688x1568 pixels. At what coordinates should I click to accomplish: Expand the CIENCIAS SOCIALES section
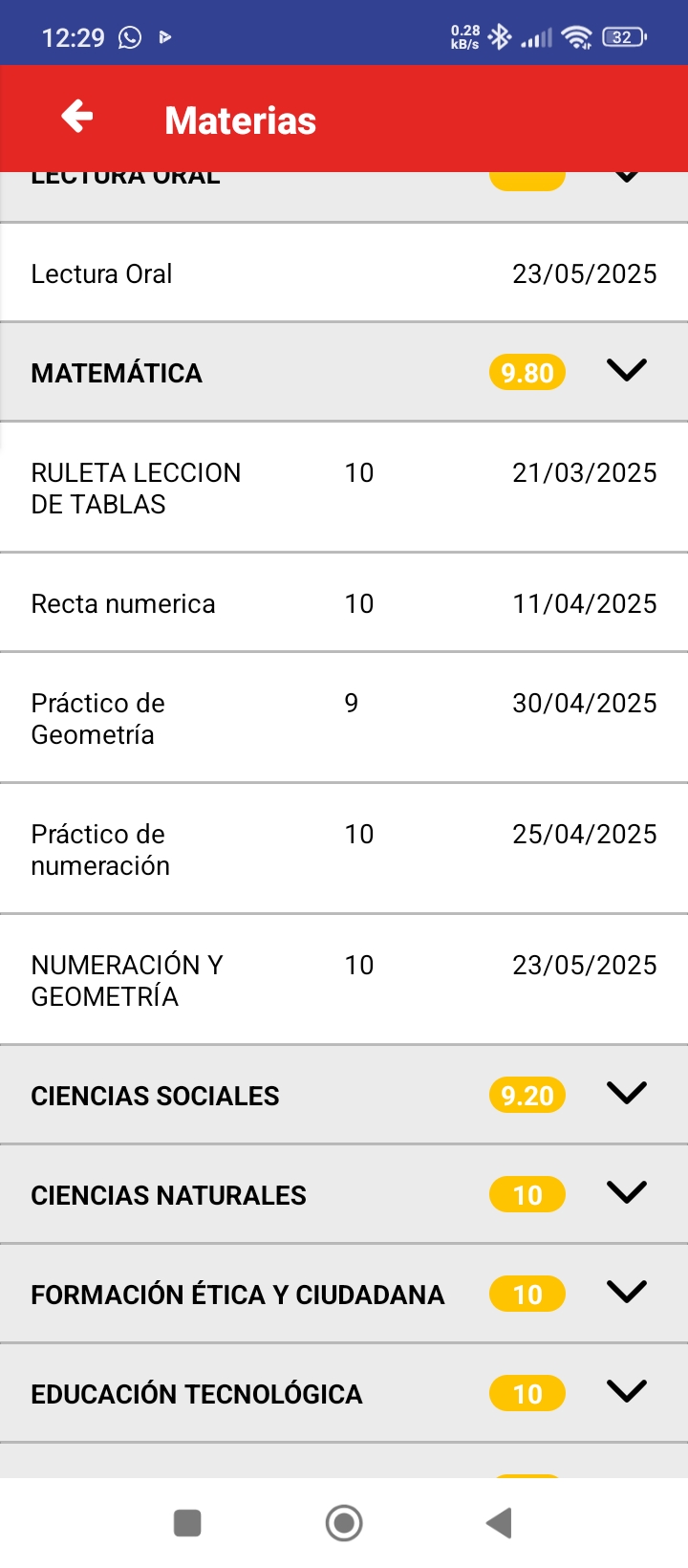coord(626,1094)
